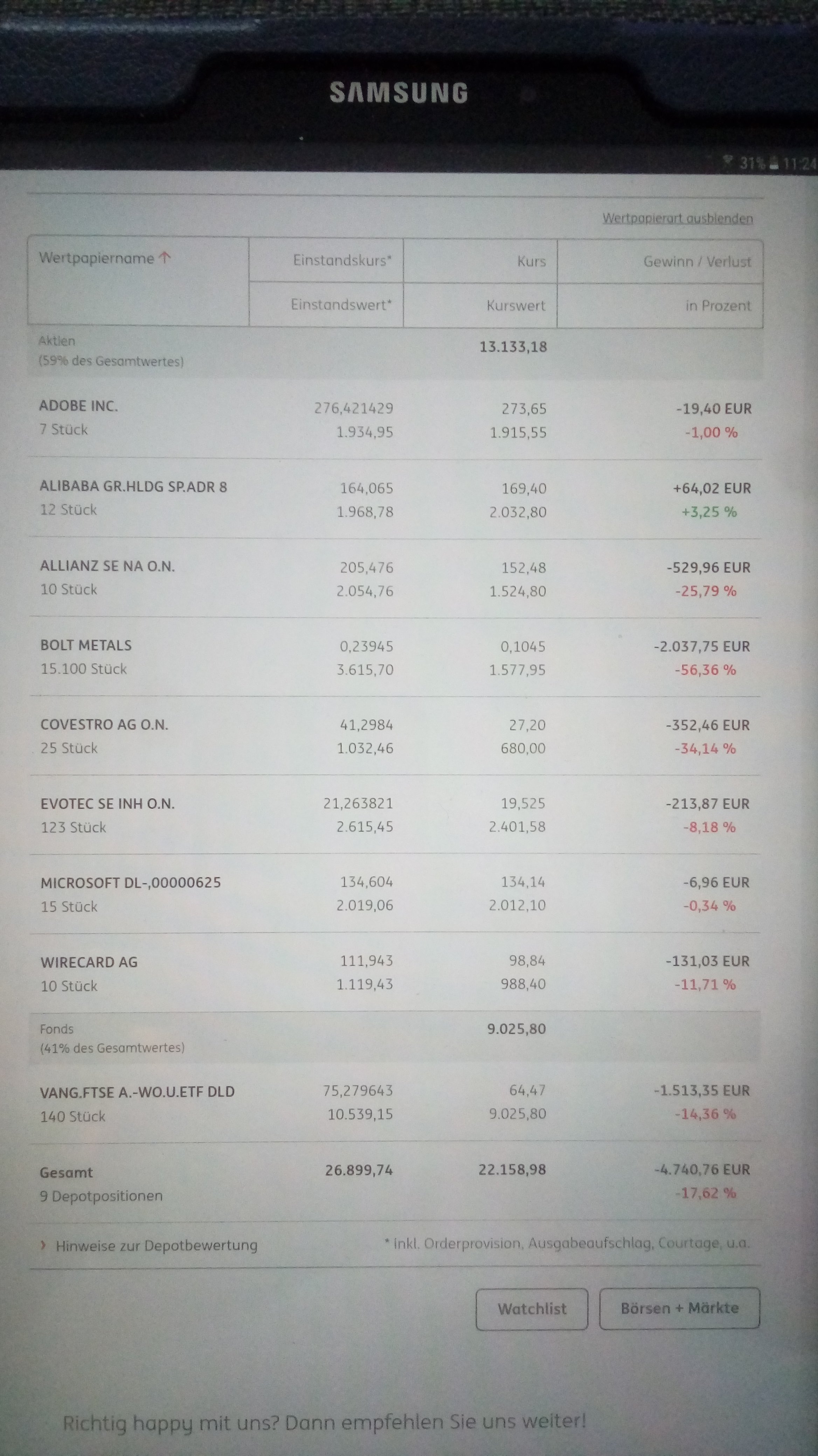Screen dimensions: 818x1456
Task: Open the Watchlist button
Action: point(532,1309)
